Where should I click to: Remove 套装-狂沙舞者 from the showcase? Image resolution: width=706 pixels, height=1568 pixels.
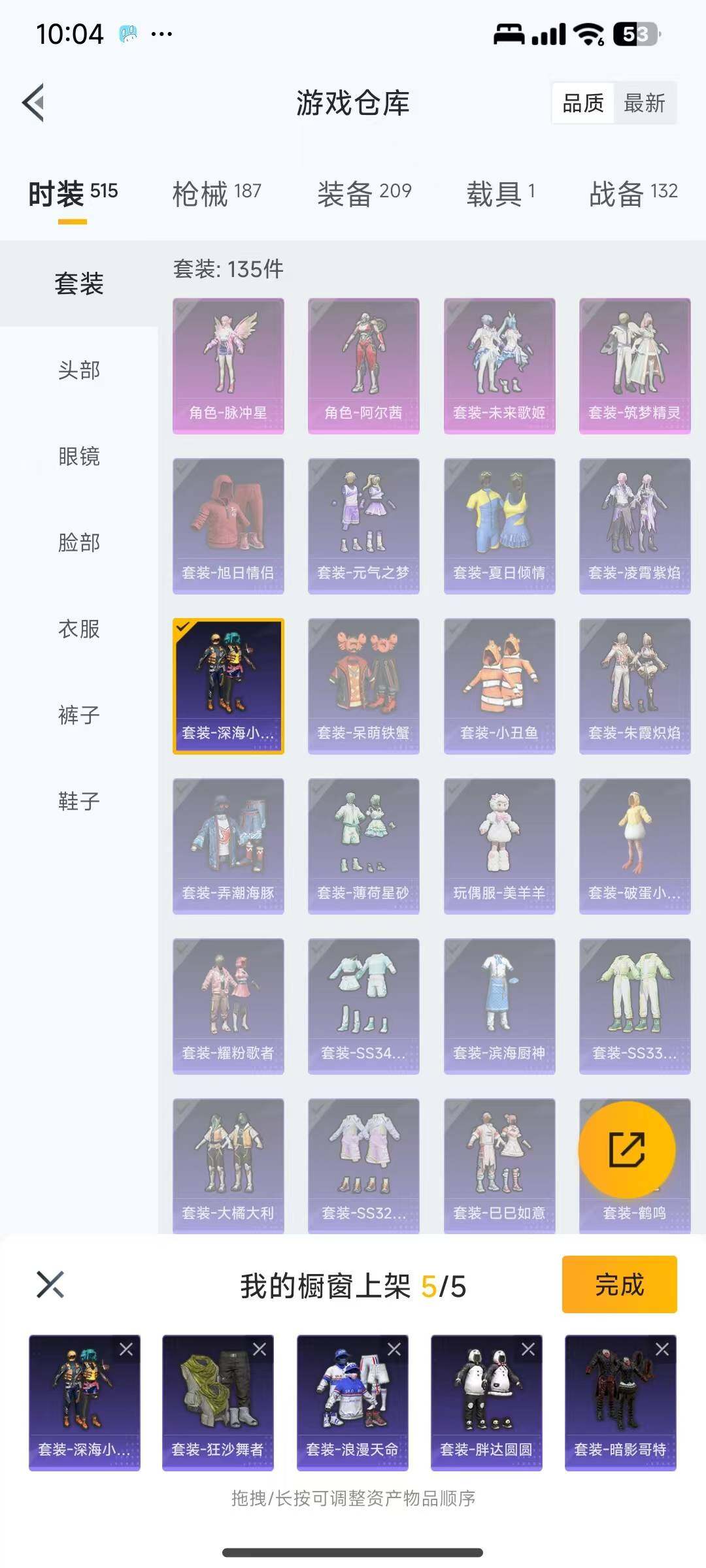coord(260,1349)
